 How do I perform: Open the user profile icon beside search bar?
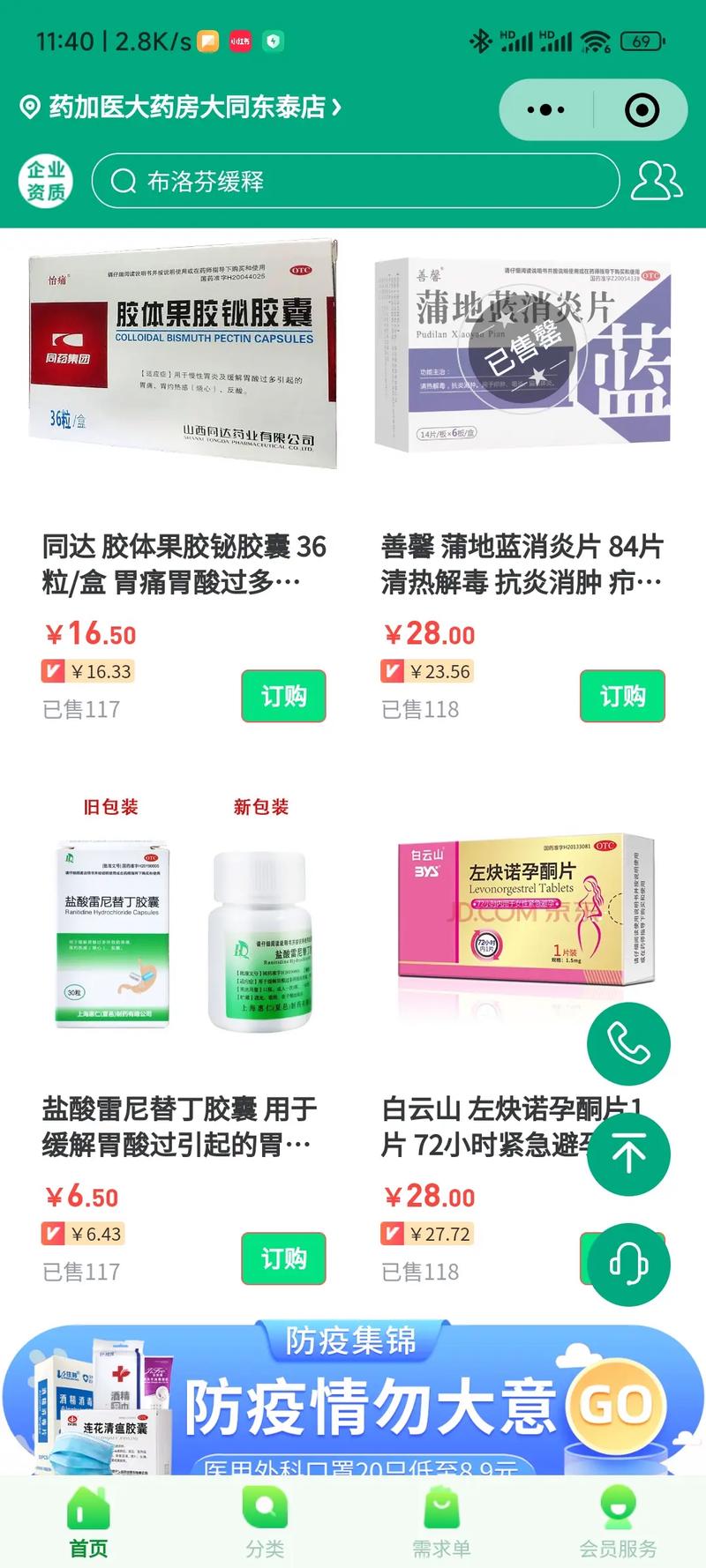pos(657,179)
